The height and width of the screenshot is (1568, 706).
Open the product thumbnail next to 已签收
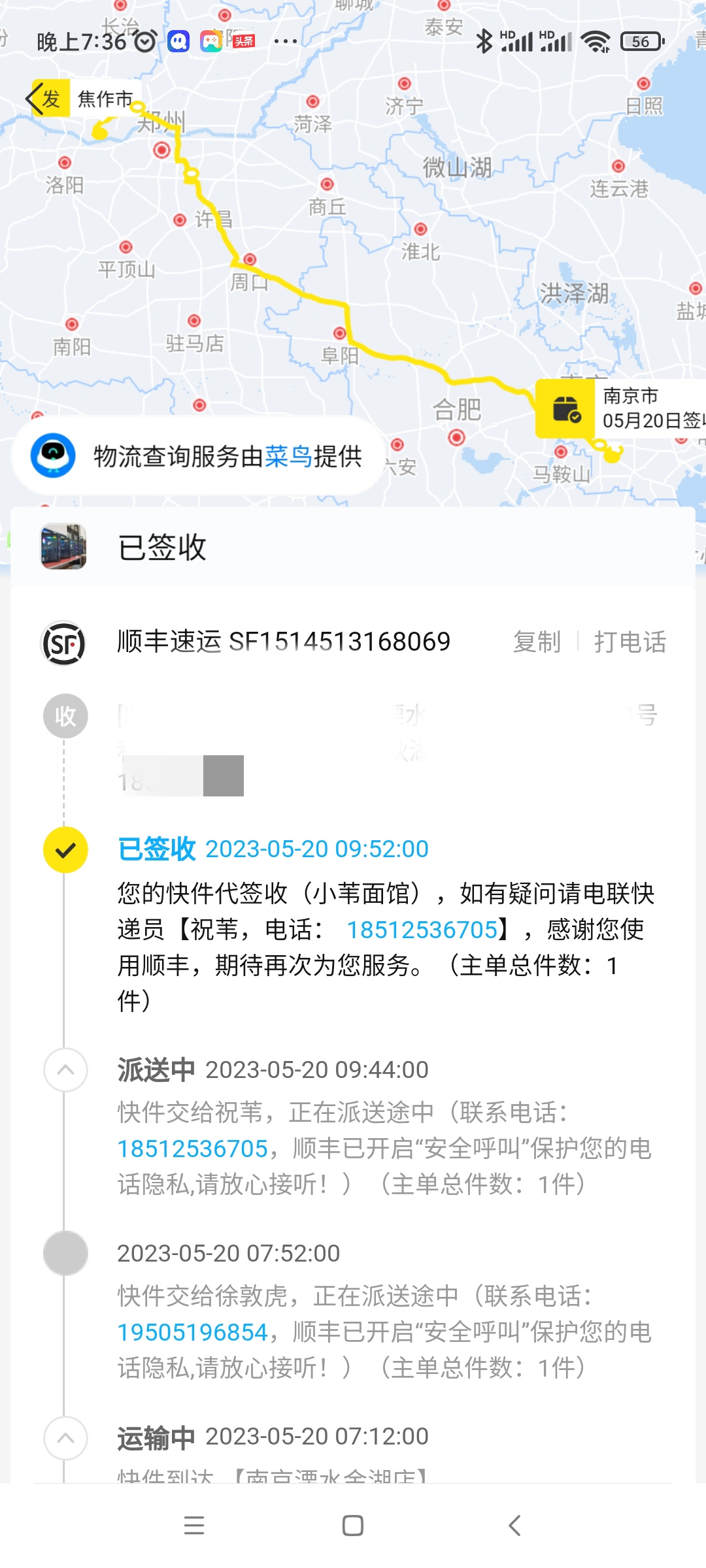(x=63, y=547)
